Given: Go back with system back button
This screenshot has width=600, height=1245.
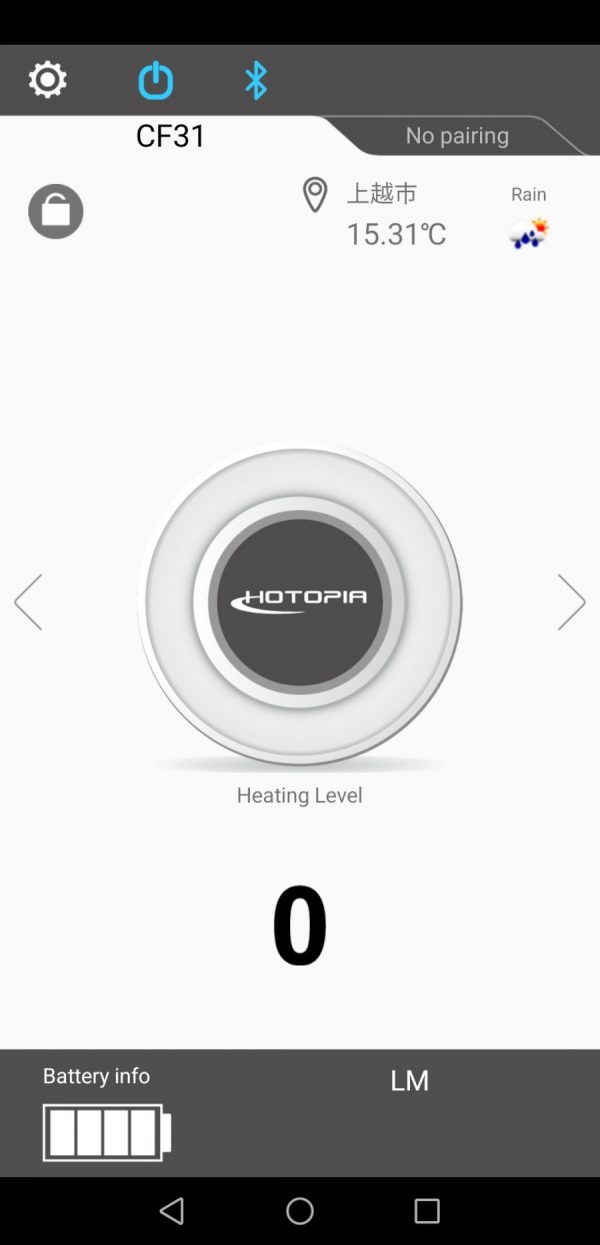Looking at the screenshot, I should (172, 1211).
